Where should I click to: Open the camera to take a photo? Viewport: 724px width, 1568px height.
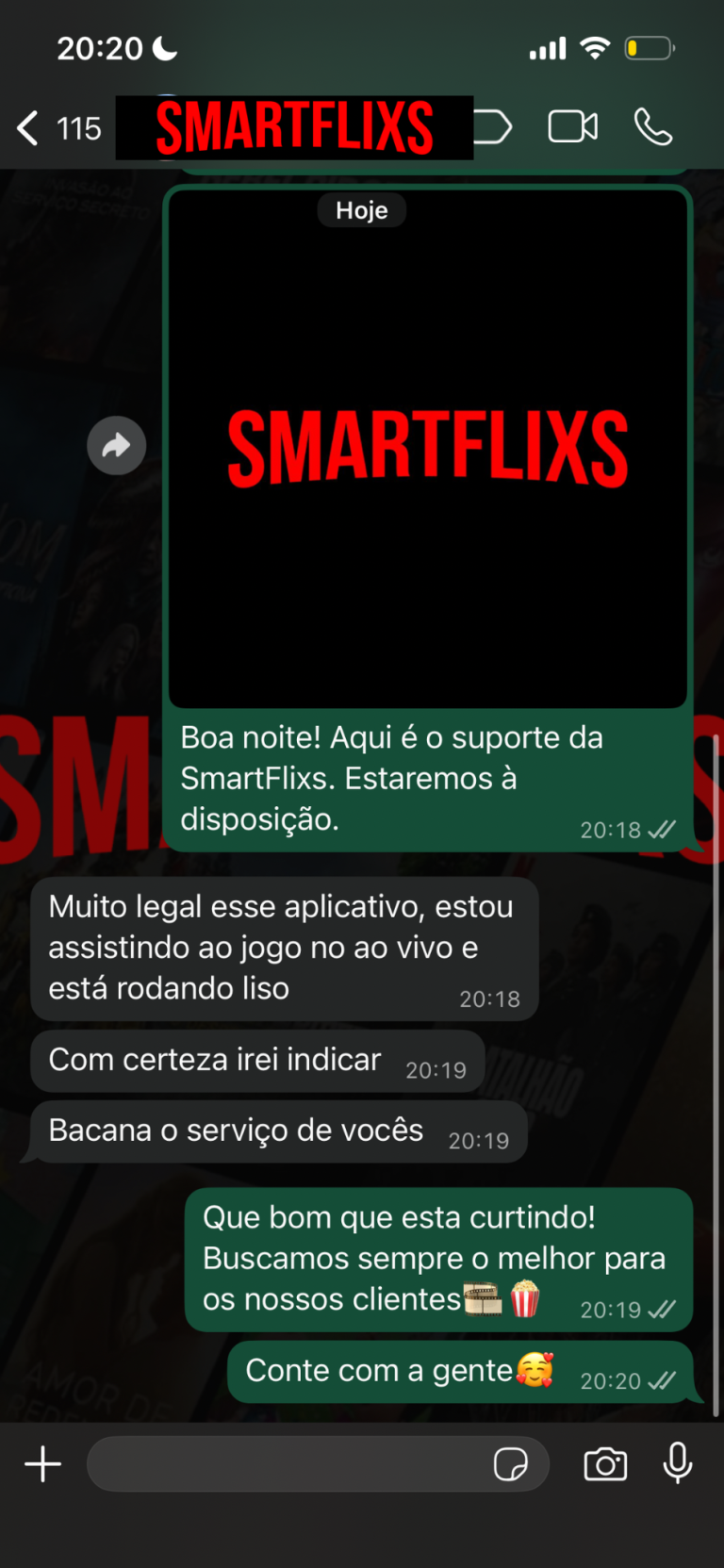pyautogui.click(x=605, y=1464)
